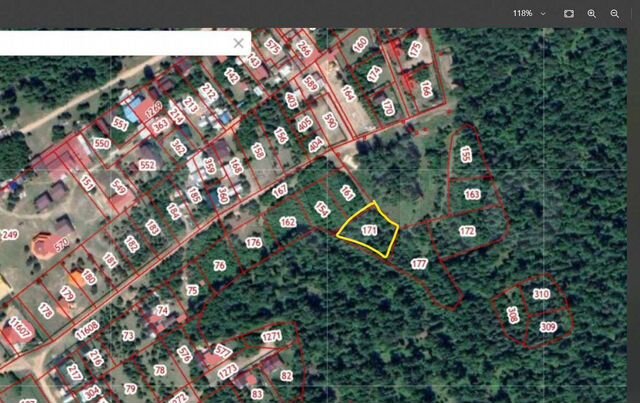Screen dimensions: 640x403
Task: Zoom in with the plus magnifier
Action: pos(592,14)
